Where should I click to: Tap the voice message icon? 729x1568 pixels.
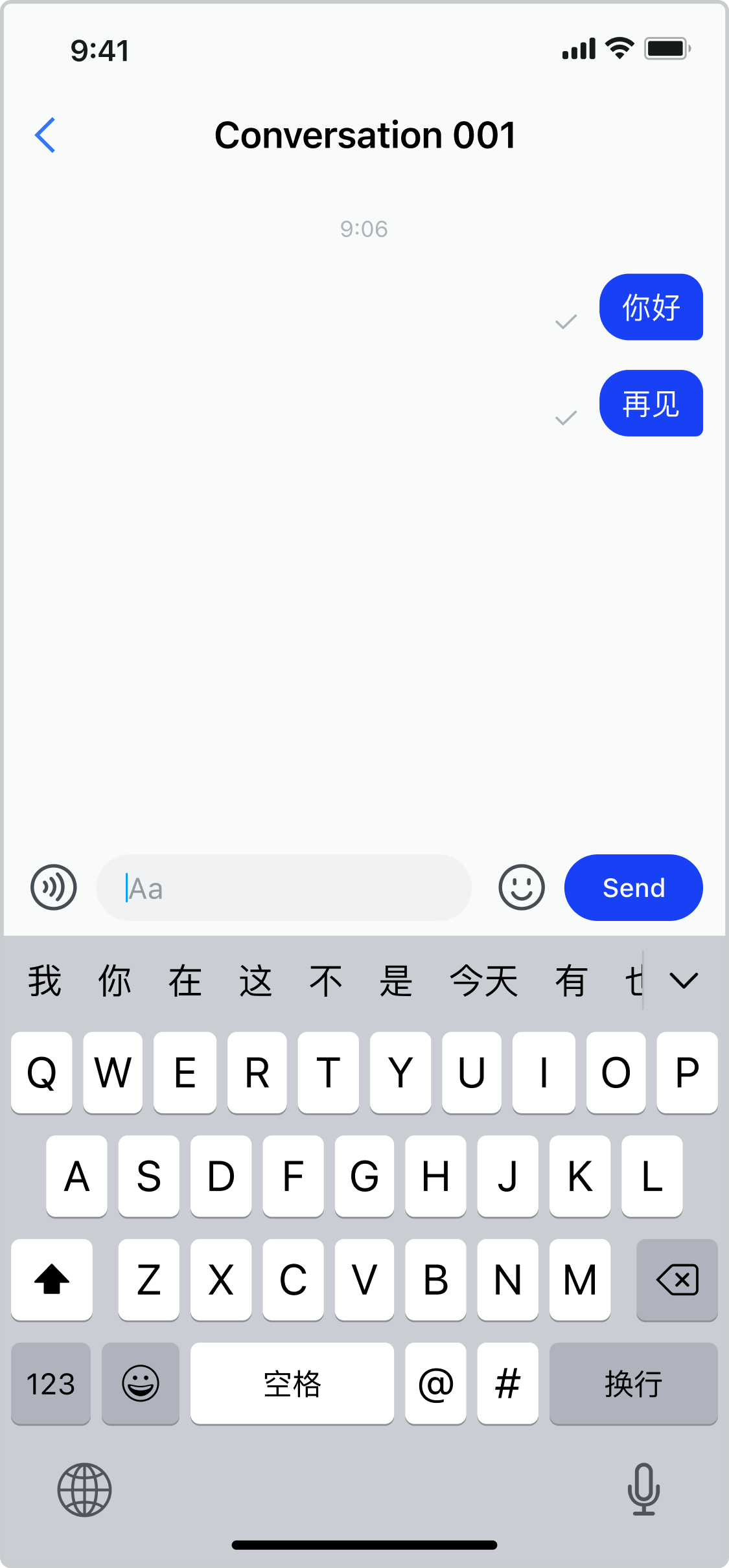tap(54, 887)
